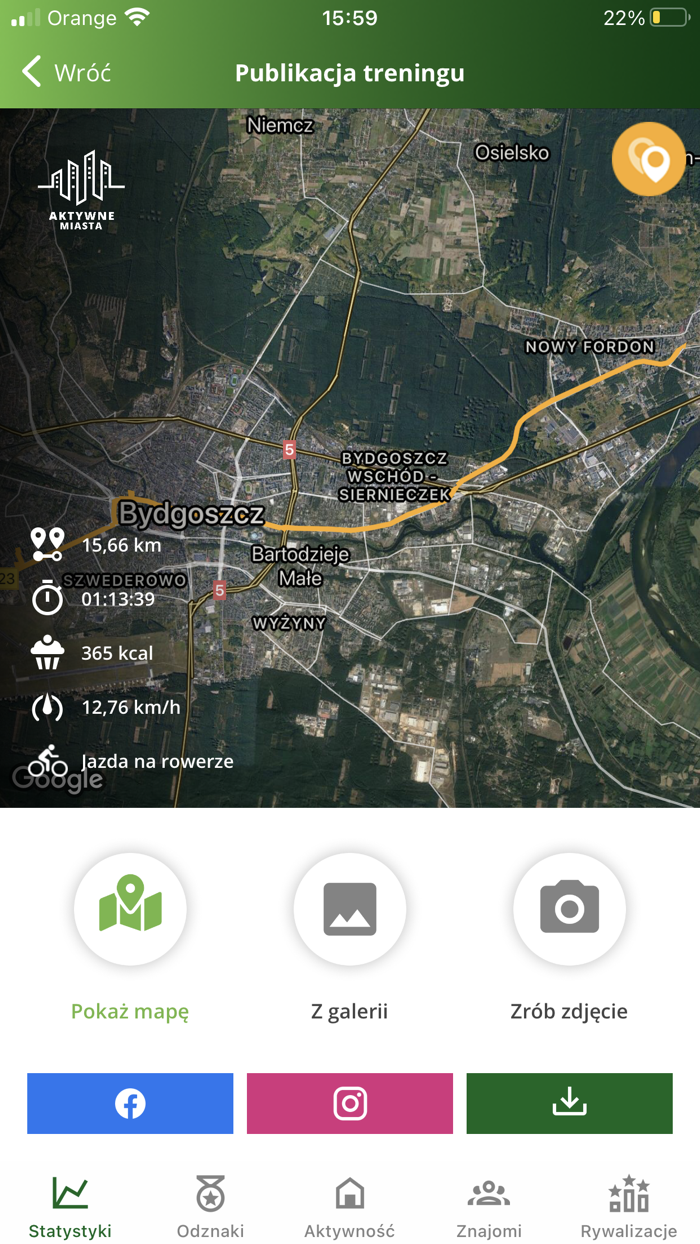Tap the orange map pin button
The height and width of the screenshot is (1244, 700).
point(648,158)
